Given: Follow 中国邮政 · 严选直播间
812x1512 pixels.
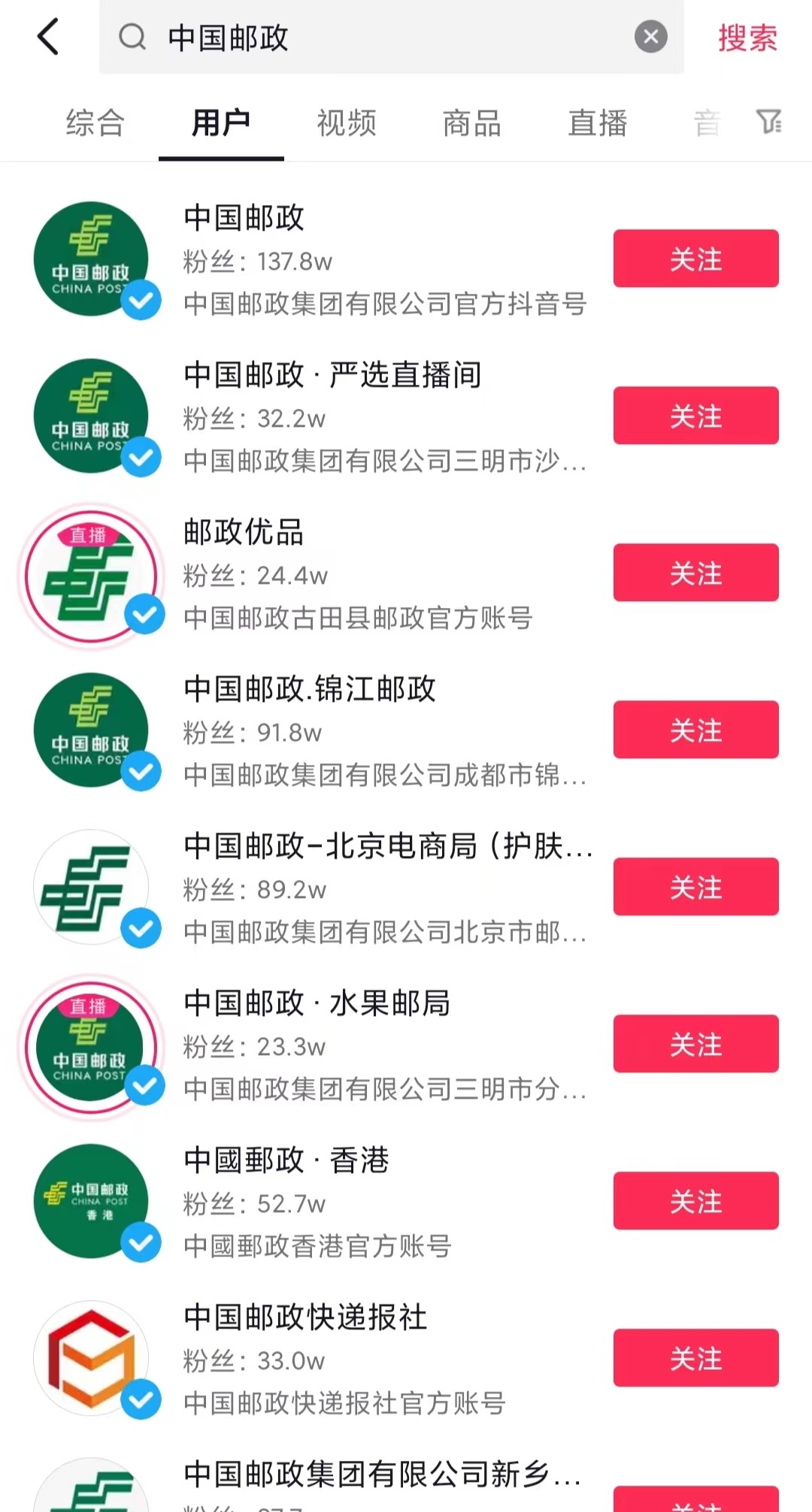Looking at the screenshot, I should tap(695, 416).
